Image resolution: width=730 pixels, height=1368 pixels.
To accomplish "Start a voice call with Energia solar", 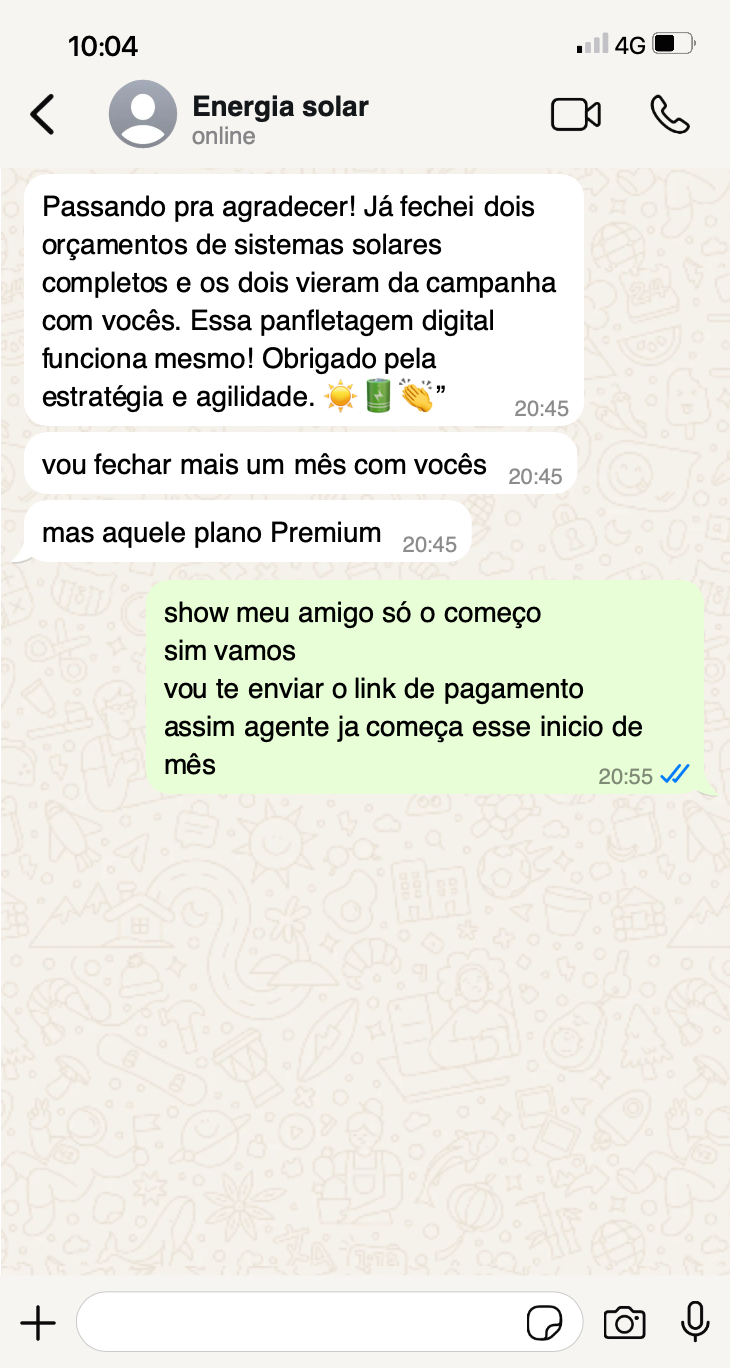I will (670, 115).
